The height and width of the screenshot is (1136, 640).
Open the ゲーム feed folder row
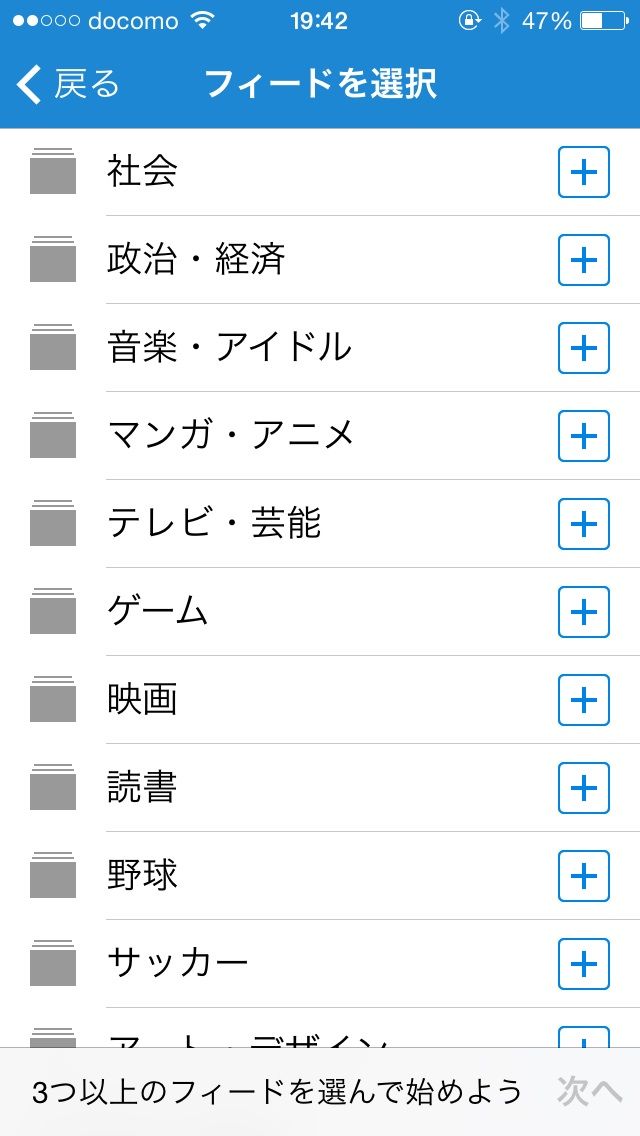tap(157, 612)
